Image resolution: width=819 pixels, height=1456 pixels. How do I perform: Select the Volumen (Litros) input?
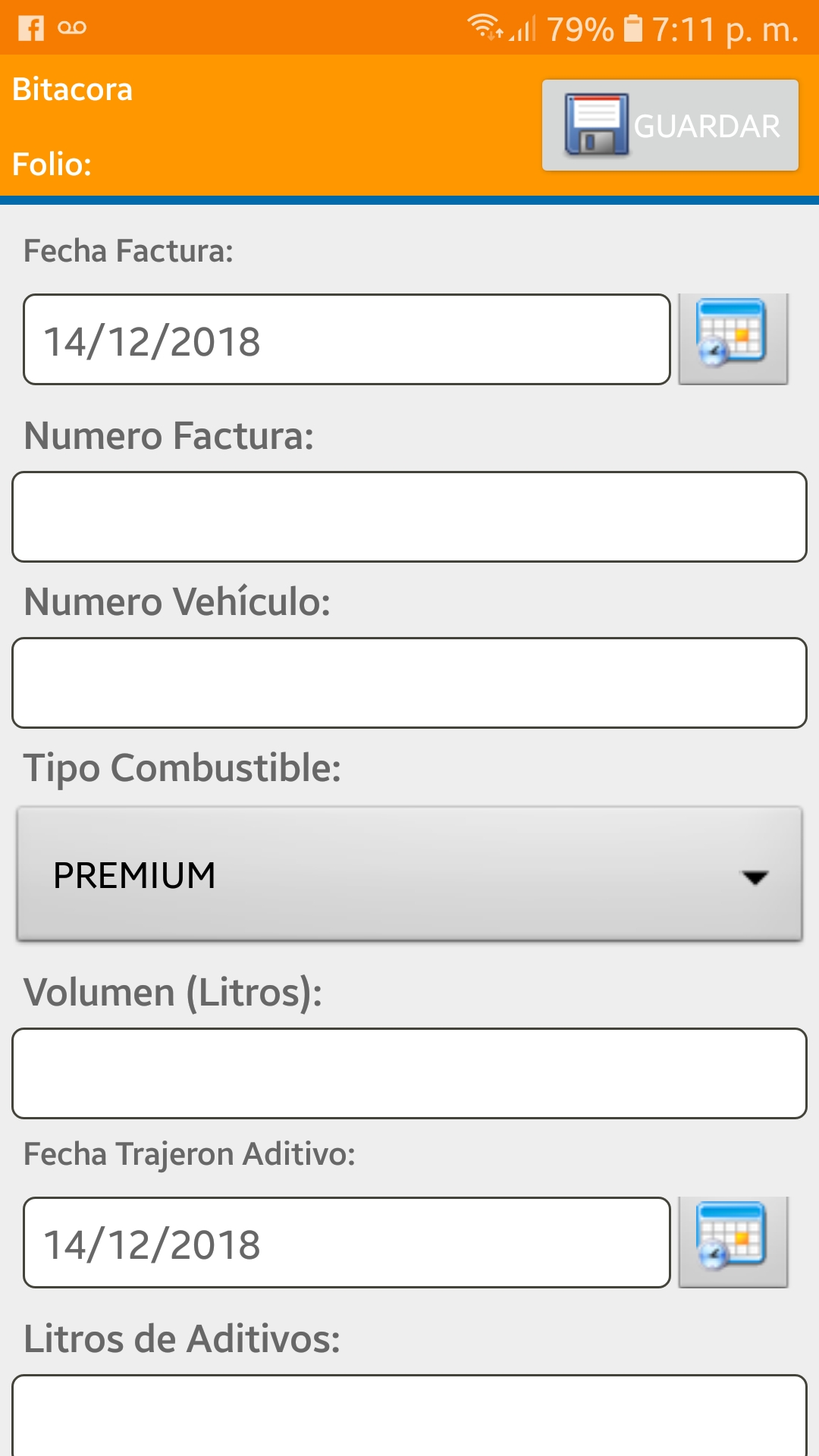[x=409, y=1073]
